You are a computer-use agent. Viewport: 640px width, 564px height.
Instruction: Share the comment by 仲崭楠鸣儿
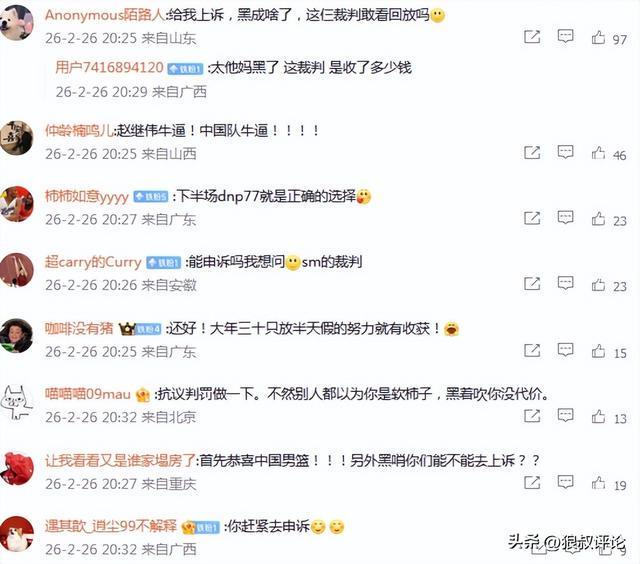click(x=531, y=154)
